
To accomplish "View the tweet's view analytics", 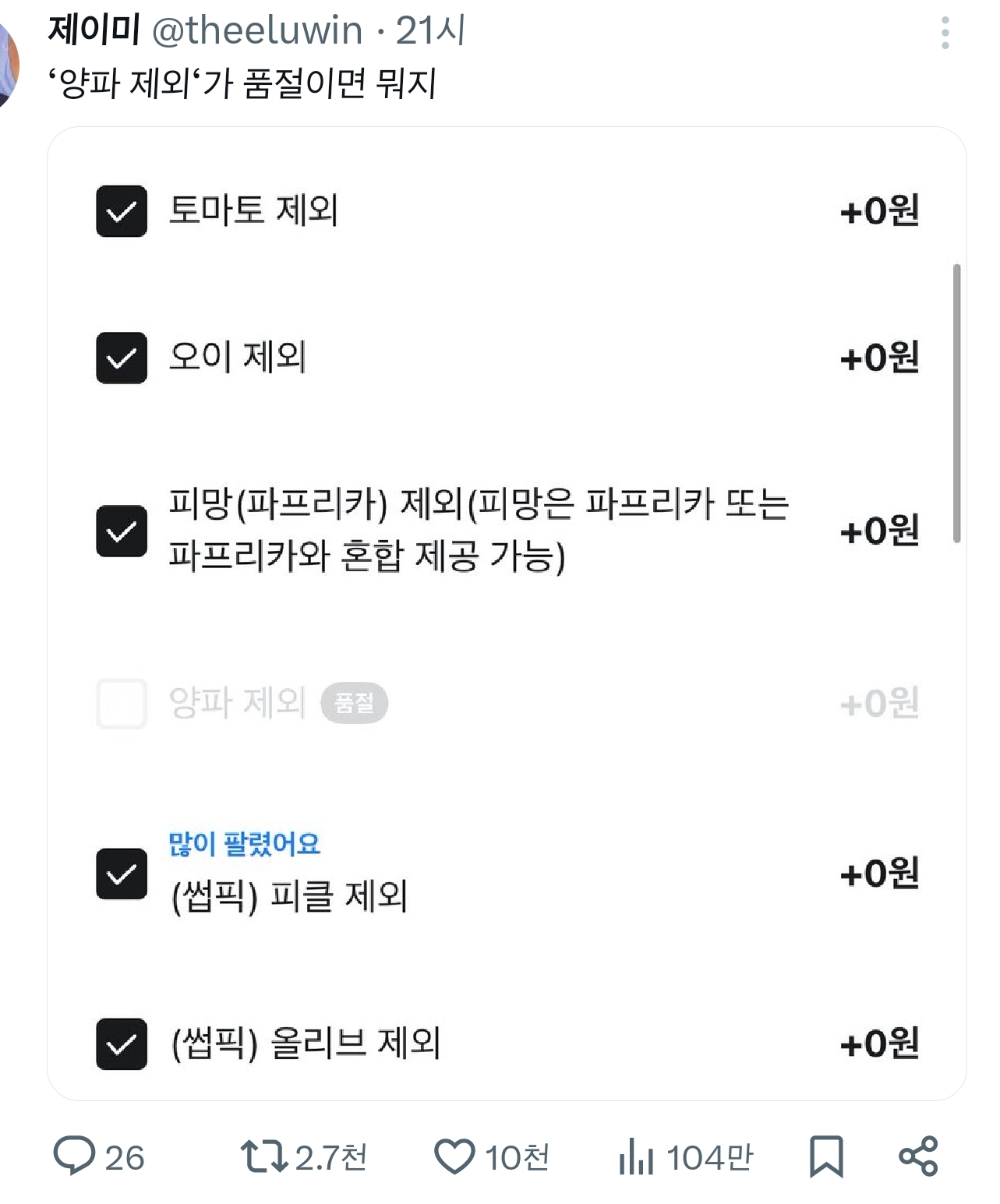I will point(685,1156).
